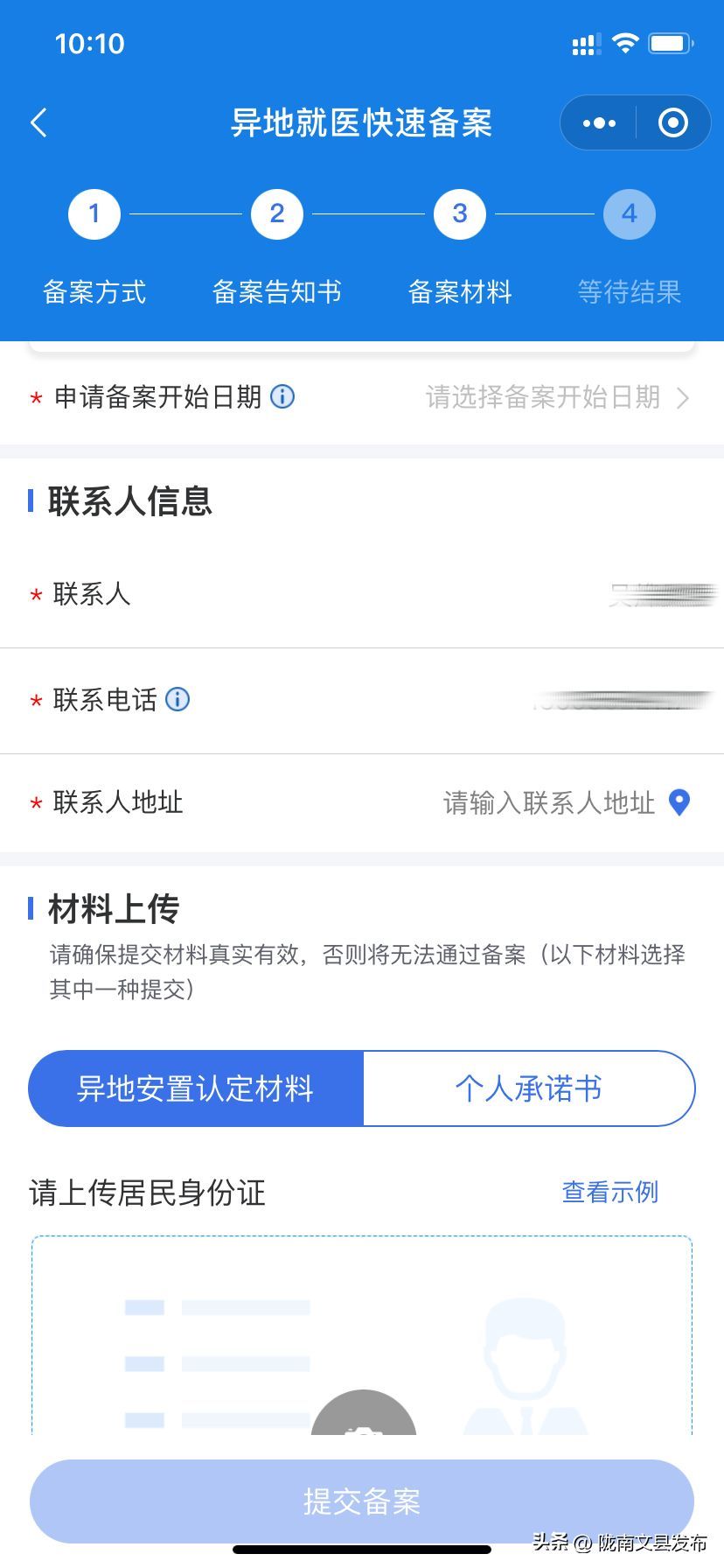Pick address using the location pin
This screenshot has width=724, height=1568.
coord(679,802)
